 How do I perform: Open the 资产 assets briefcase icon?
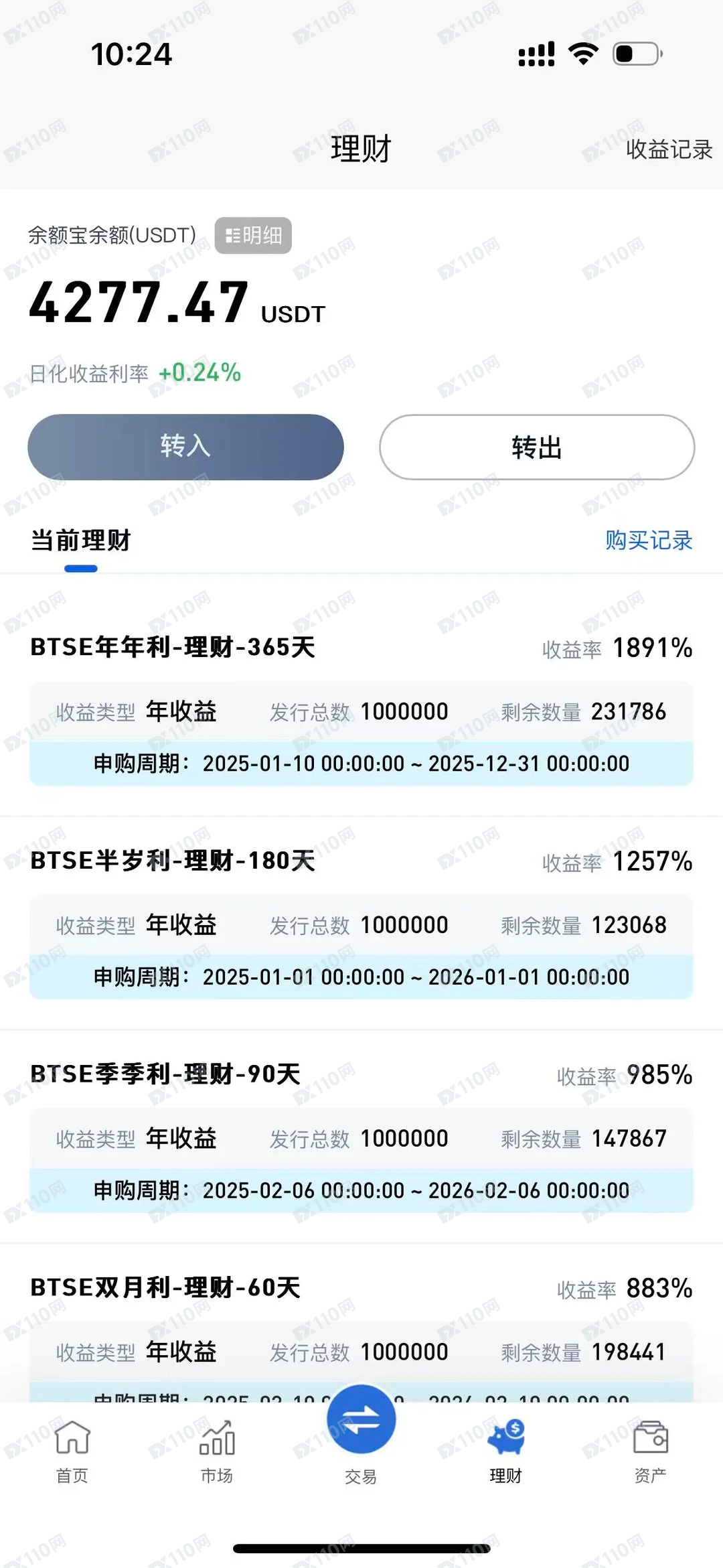coord(650,1437)
